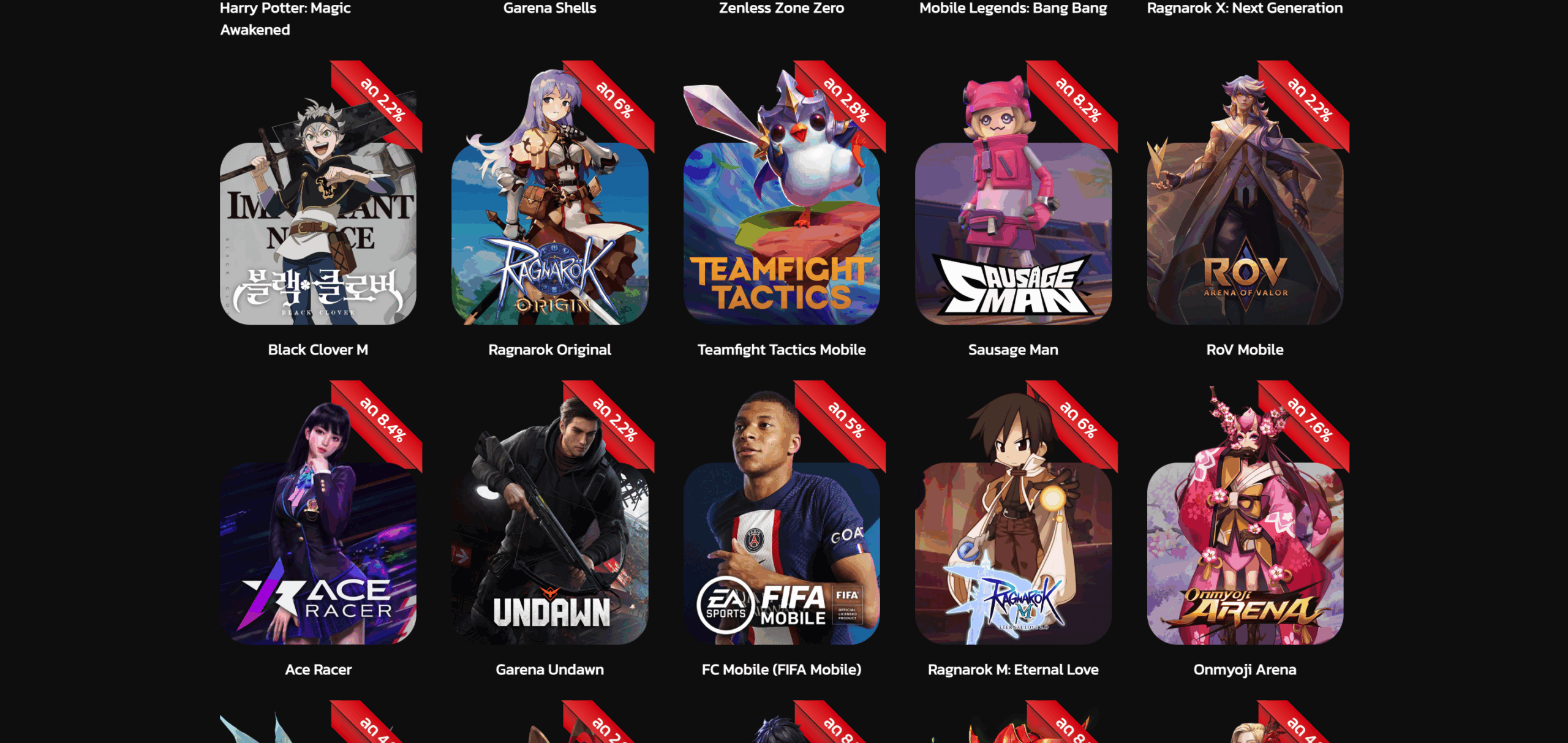
Task: Tap the FC Mobile (FIFA Mobile) card
Action: click(781, 551)
